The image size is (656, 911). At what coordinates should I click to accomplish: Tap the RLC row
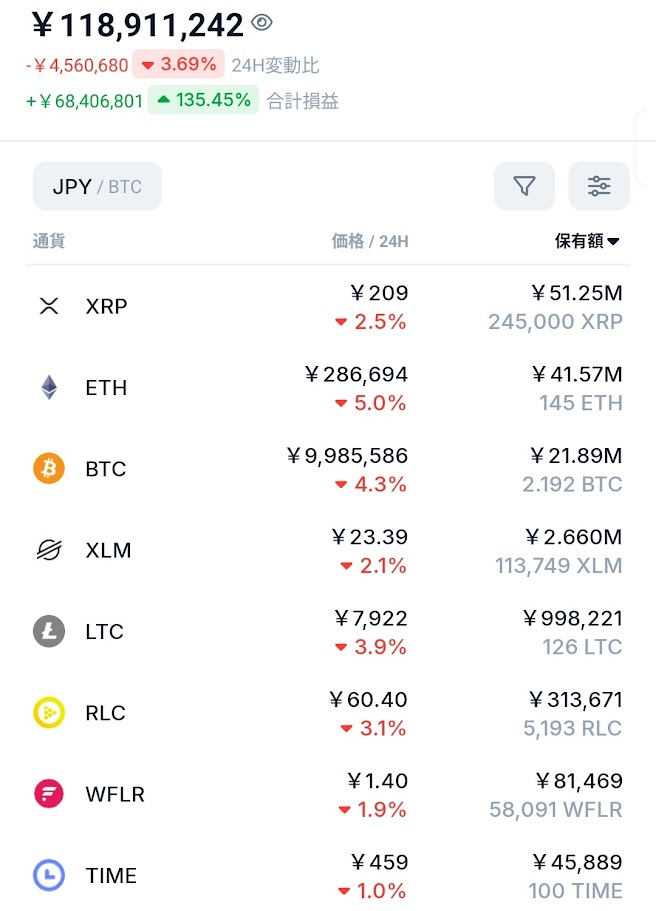pos(328,713)
